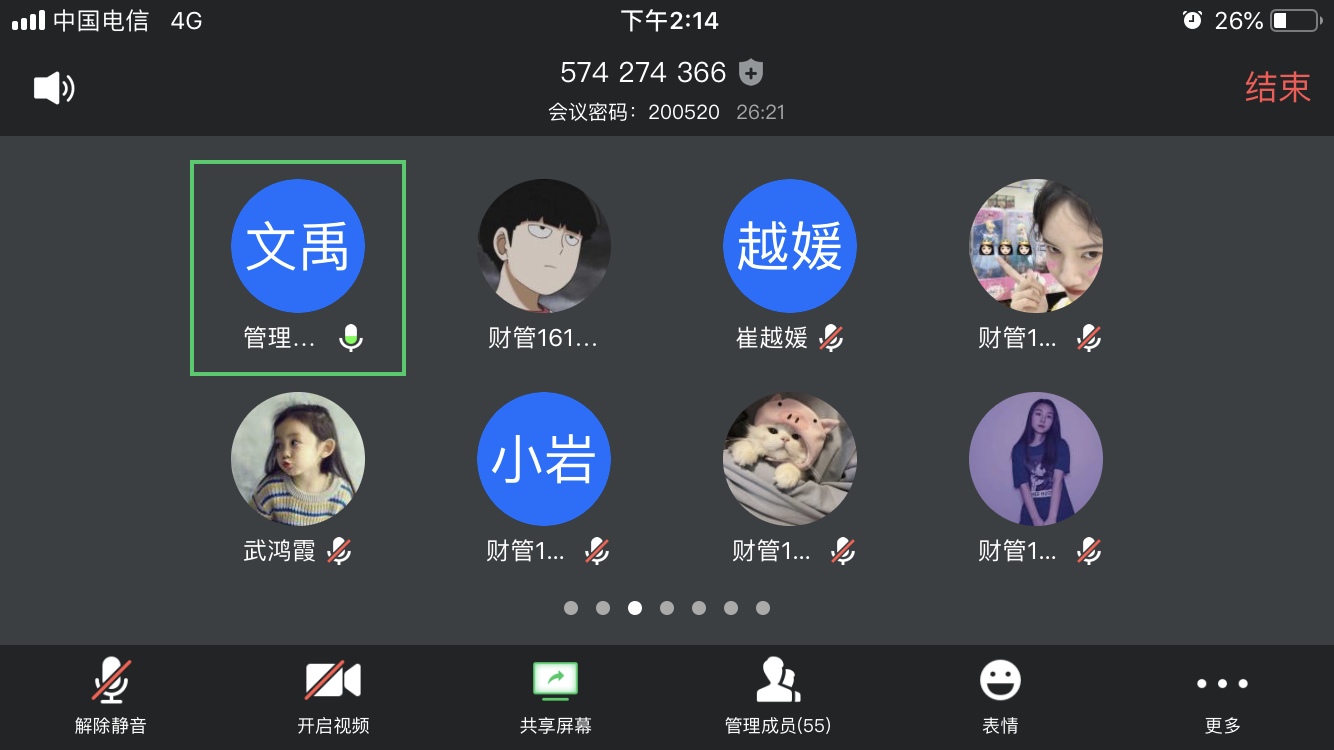Screen dimensions: 1334x750
Task: Start 共享屏幕 screen sharing
Action: (x=556, y=696)
